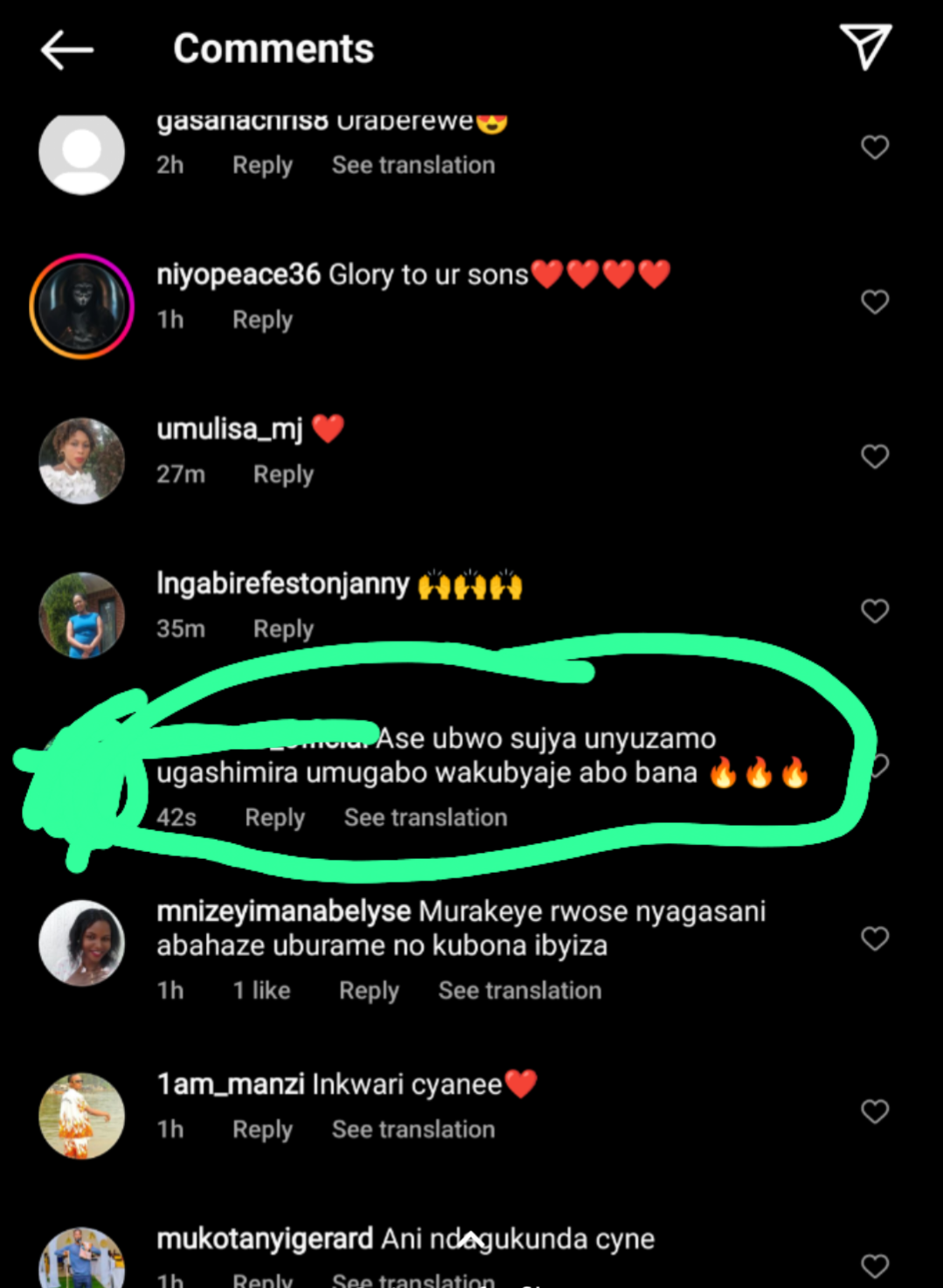Image resolution: width=943 pixels, height=1288 pixels.
Task: View likes on mnizeyimanabelyse's comment
Action: point(261,991)
